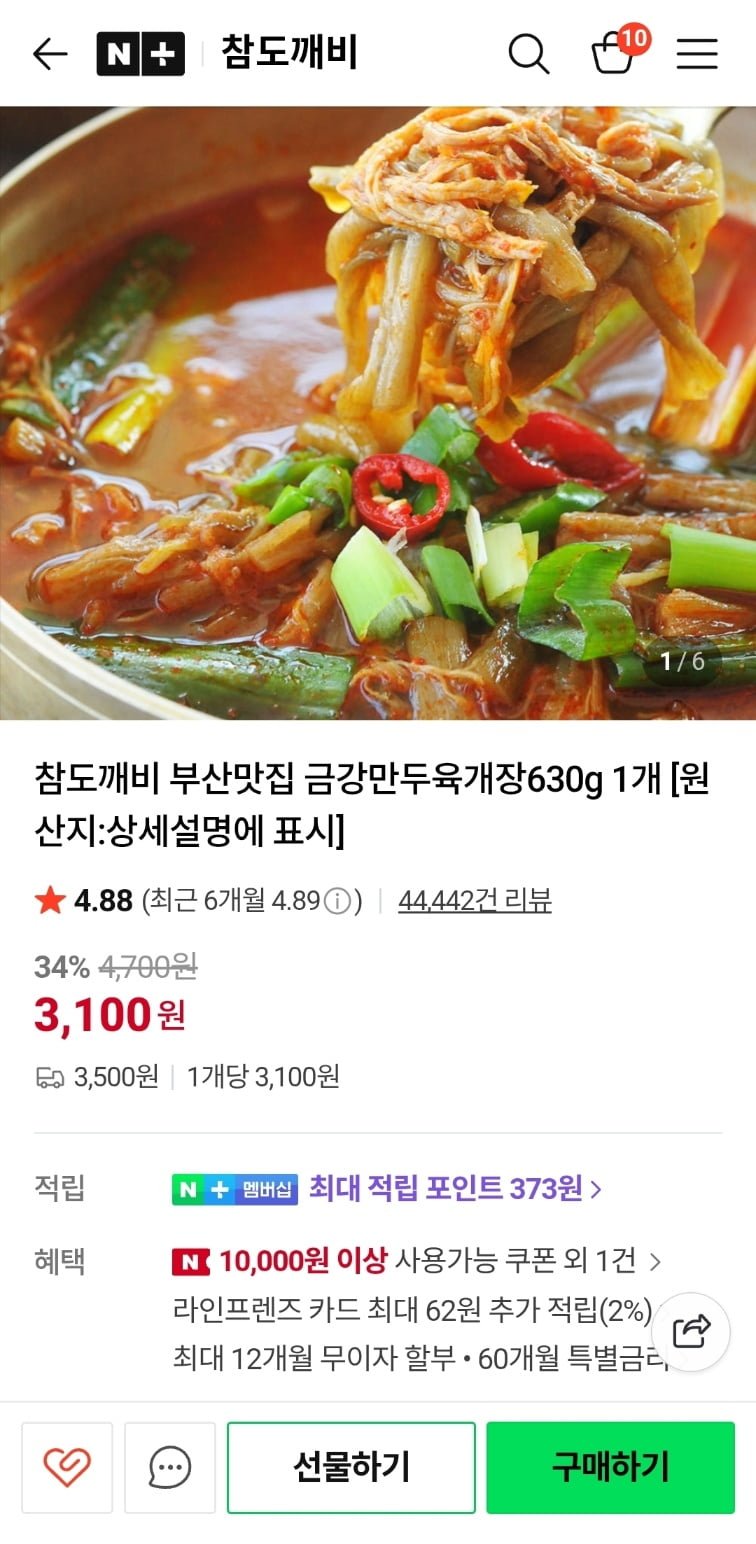Viewport: 756px width, 1544px height.
Task: Go back using the arrow icon
Action: click(50, 54)
